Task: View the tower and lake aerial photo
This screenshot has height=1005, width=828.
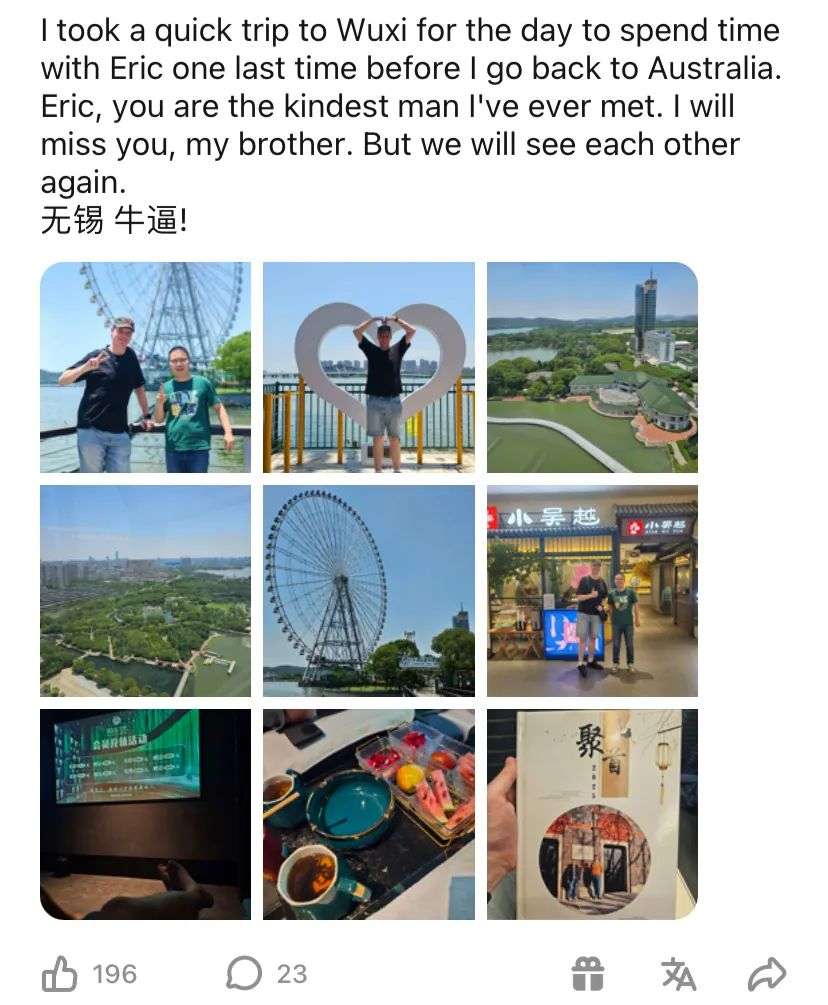Action: (592, 367)
